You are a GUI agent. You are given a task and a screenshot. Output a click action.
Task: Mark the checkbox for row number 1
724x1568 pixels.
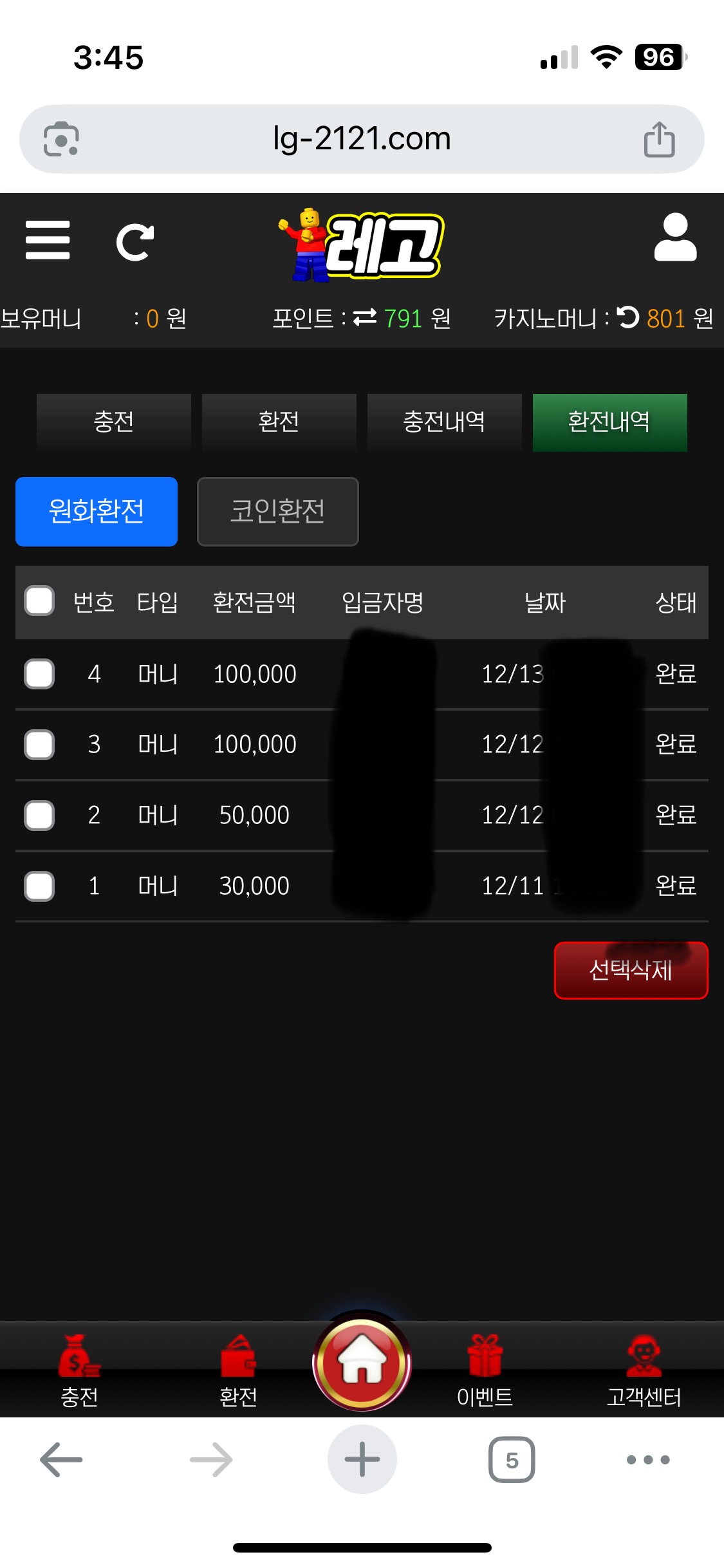[39, 886]
